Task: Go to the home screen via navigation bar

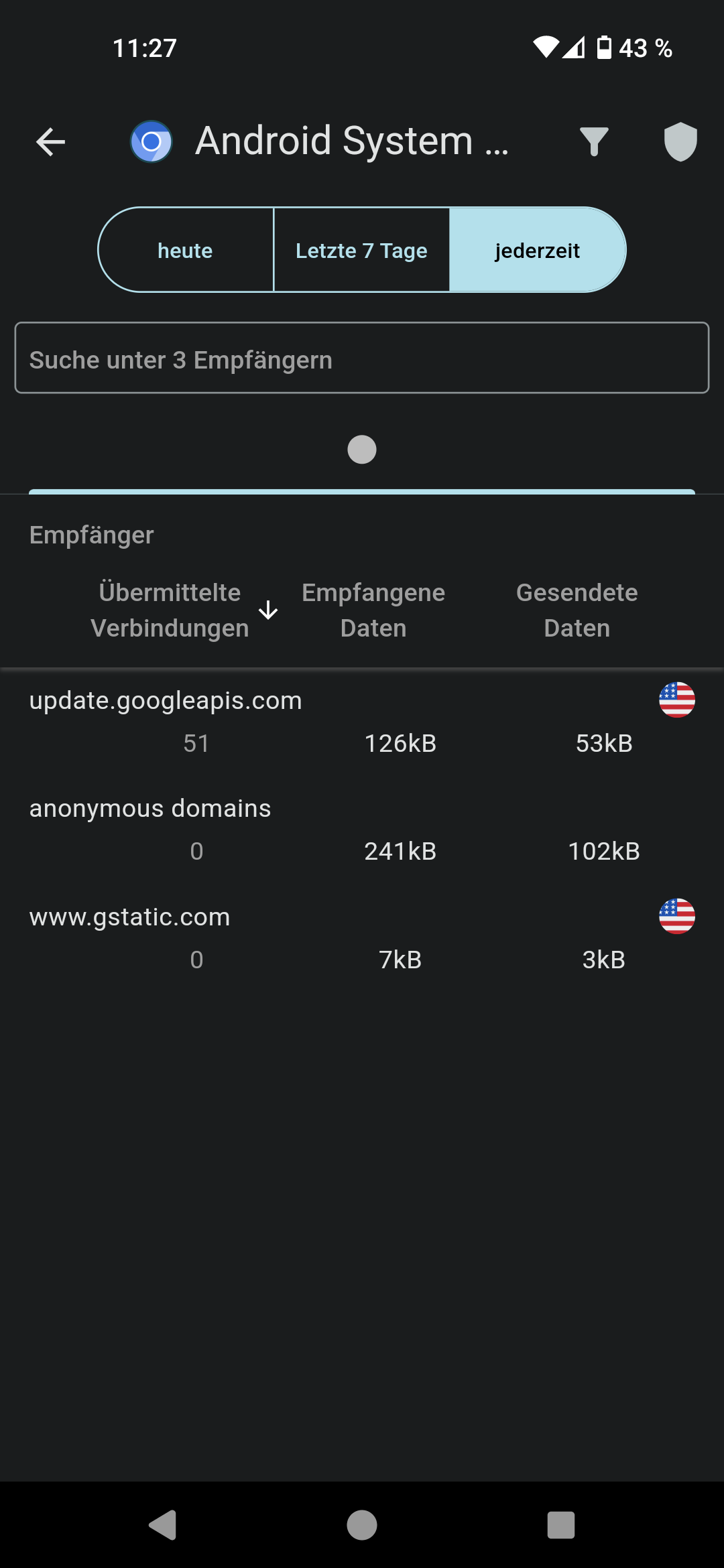Action: (x=362, y=1525)
